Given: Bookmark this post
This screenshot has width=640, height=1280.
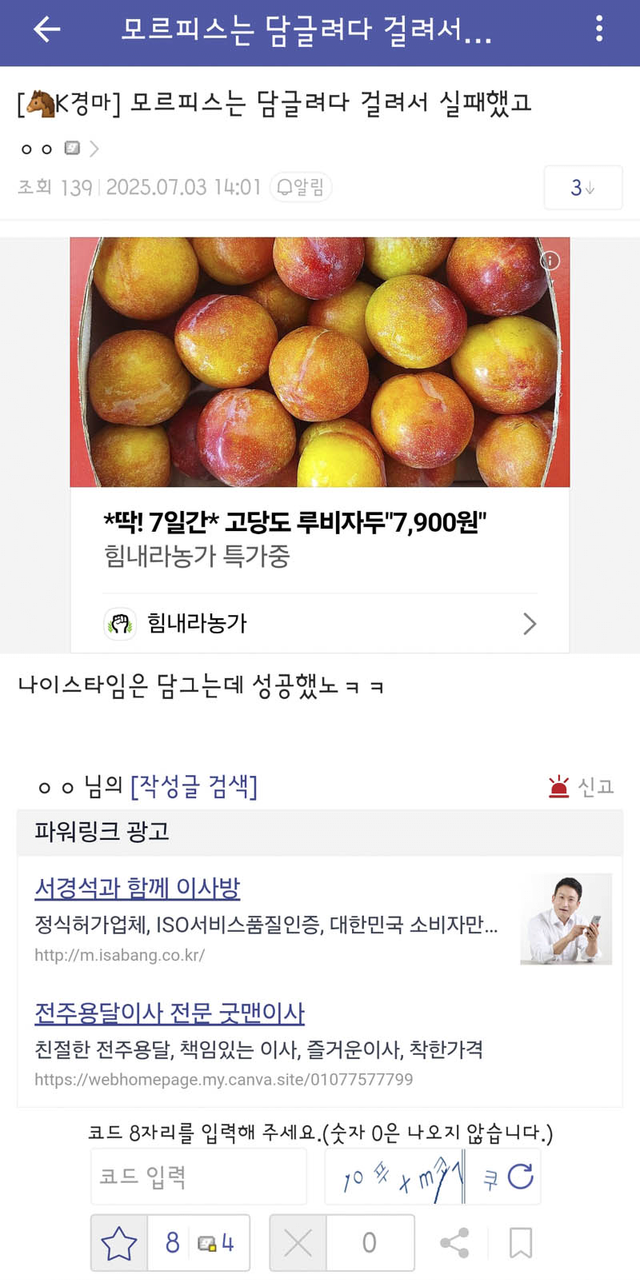Looking at the screenshot, I should tap(520, 1243).
